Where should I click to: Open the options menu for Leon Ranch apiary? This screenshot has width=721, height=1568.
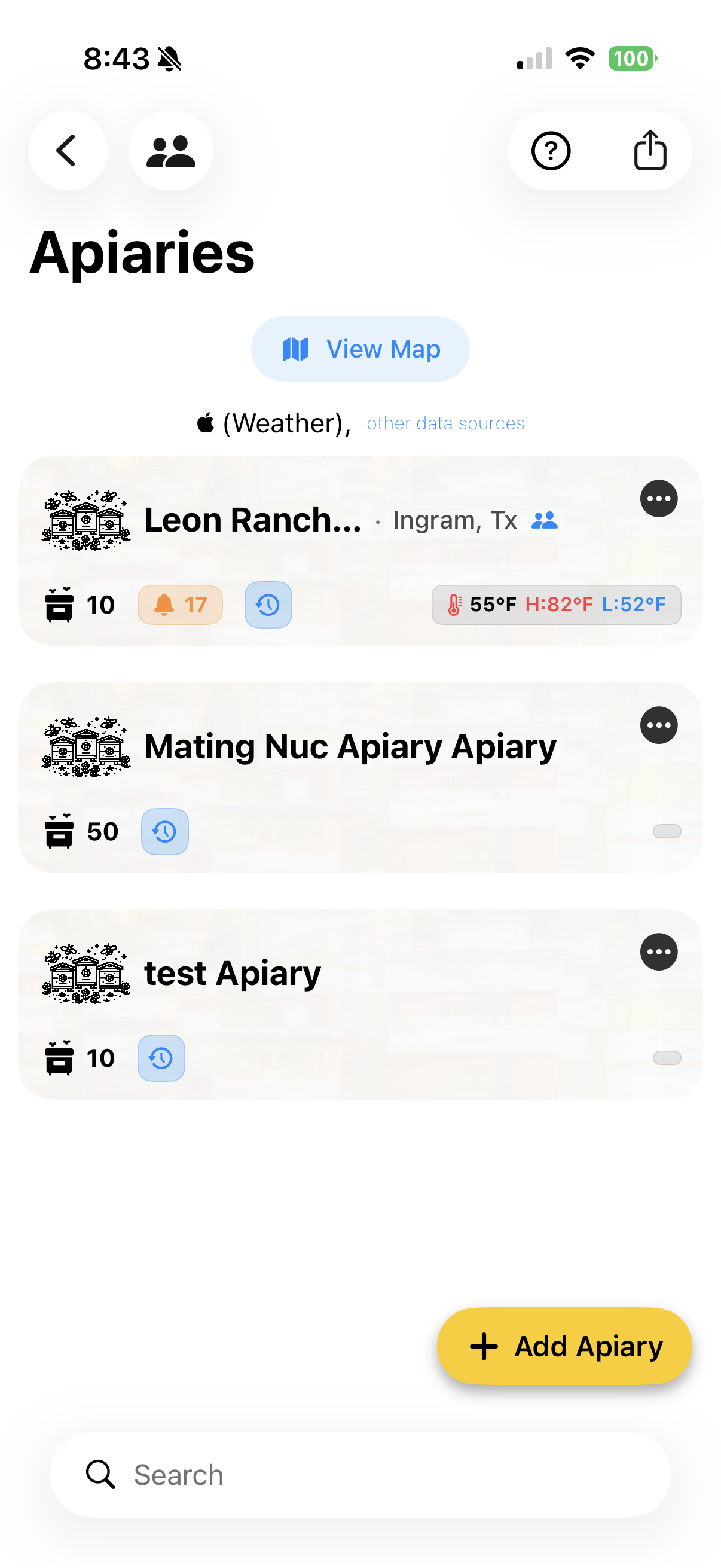(659, 499)
